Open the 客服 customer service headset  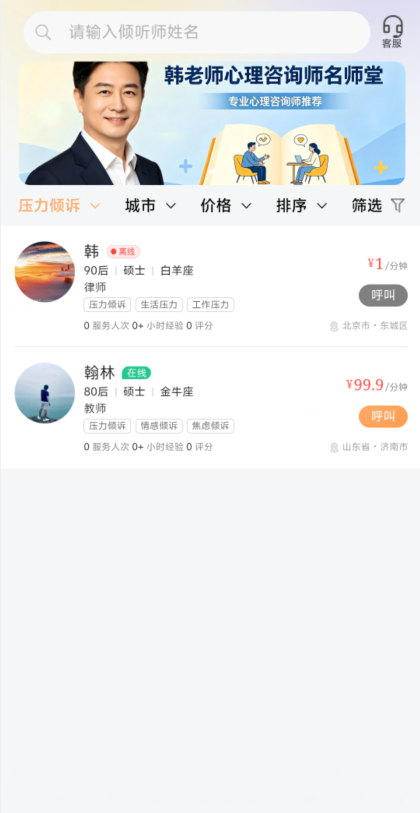click(x=393, y=32)
